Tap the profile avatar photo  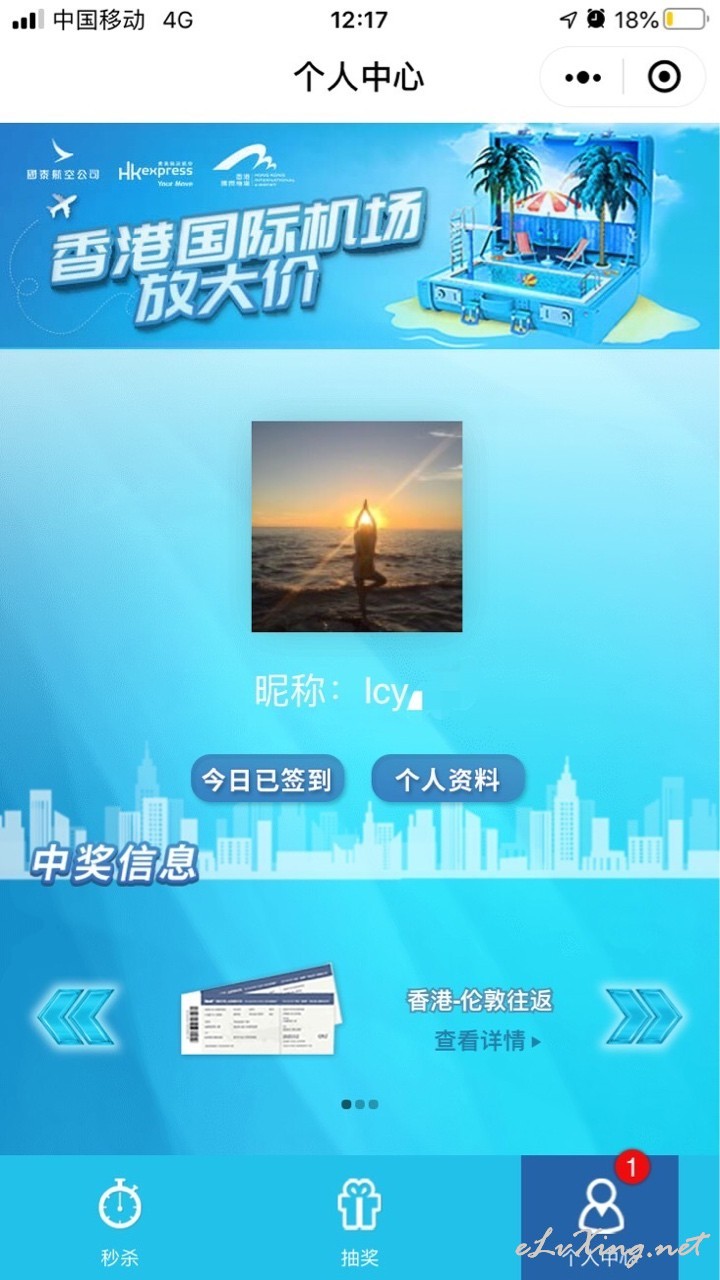[357, 526]
